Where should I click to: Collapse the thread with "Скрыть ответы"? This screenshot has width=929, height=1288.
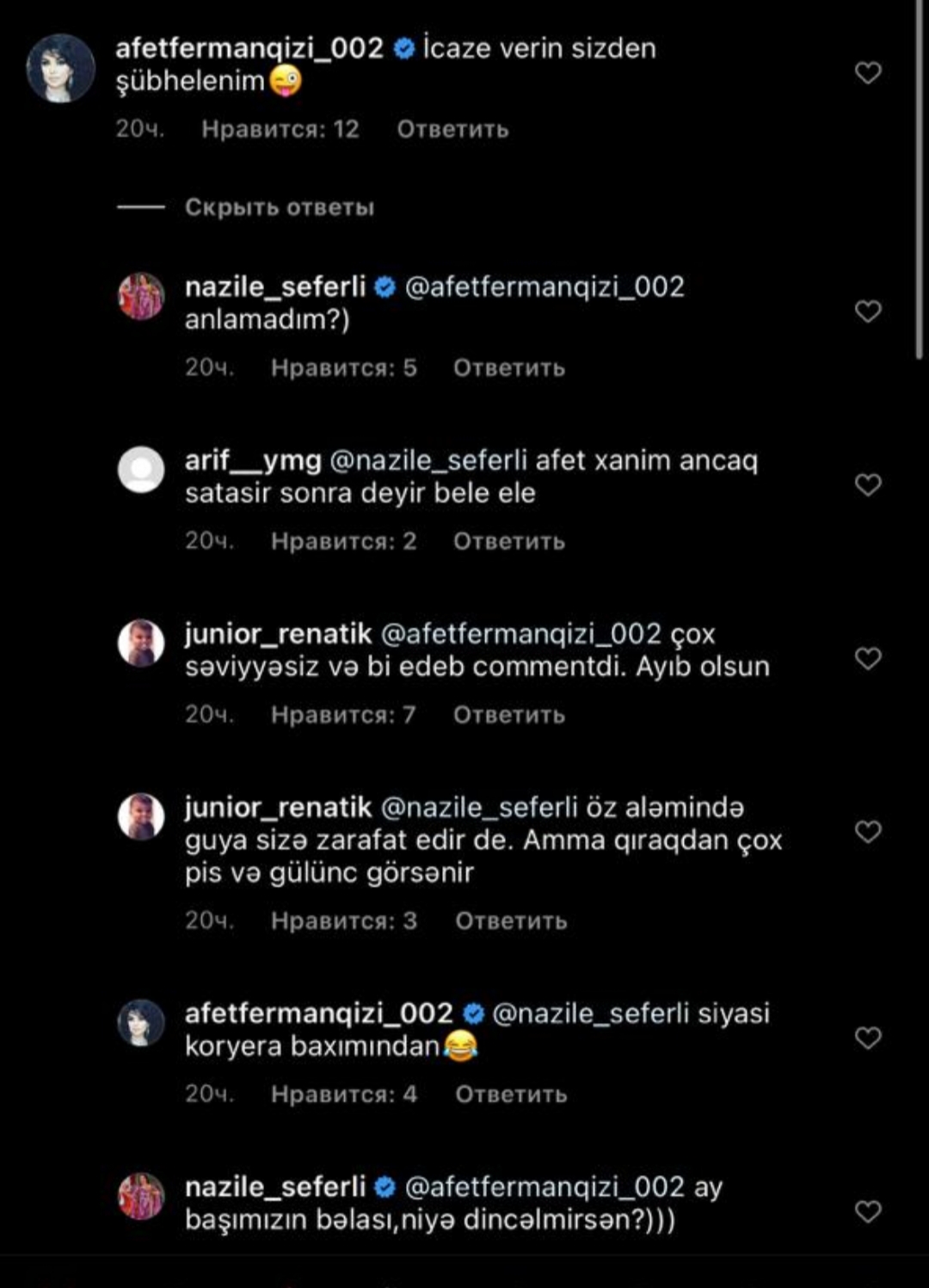(279, 207)
